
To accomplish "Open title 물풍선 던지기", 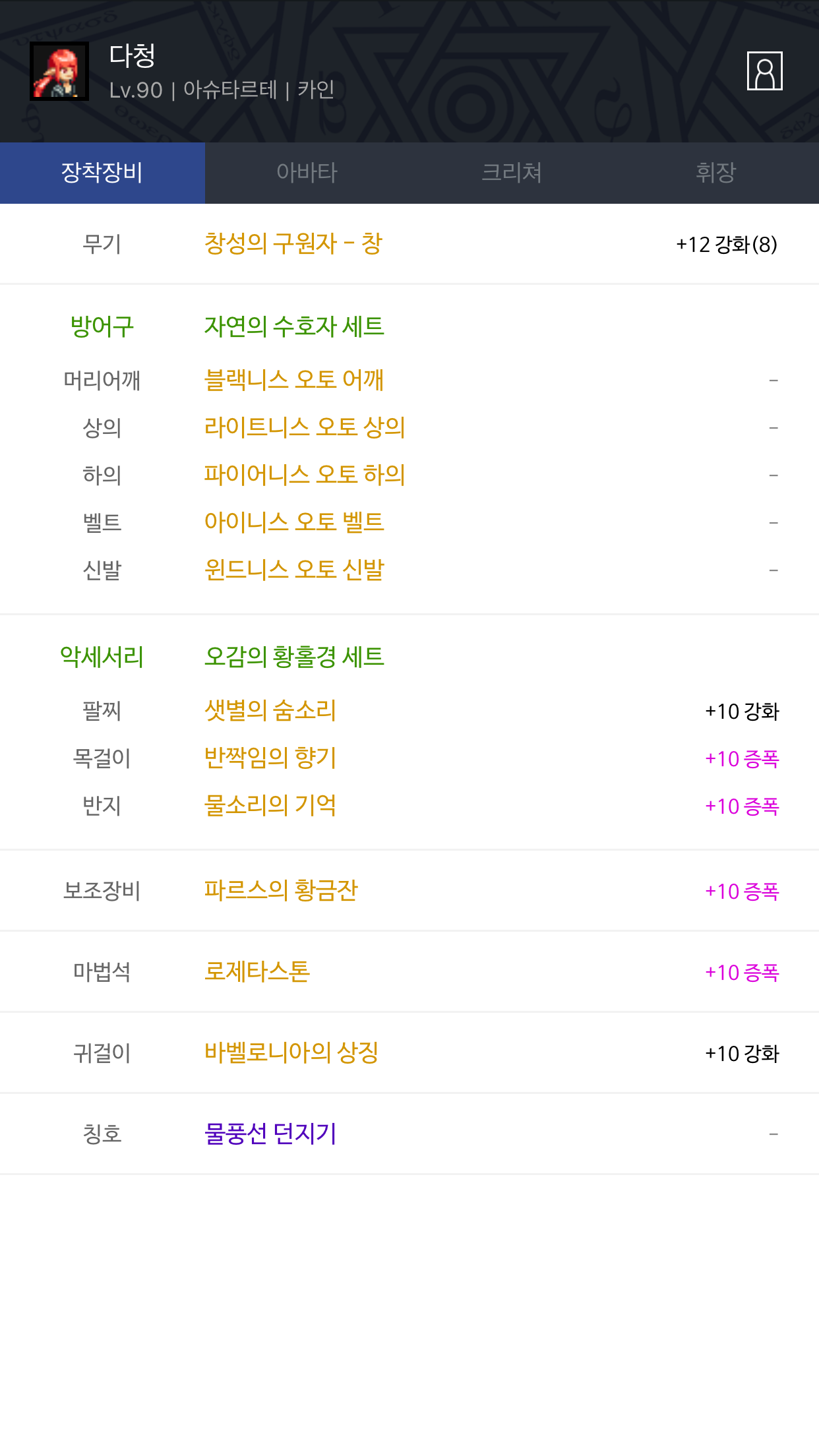I will (x=270, y=1134).
